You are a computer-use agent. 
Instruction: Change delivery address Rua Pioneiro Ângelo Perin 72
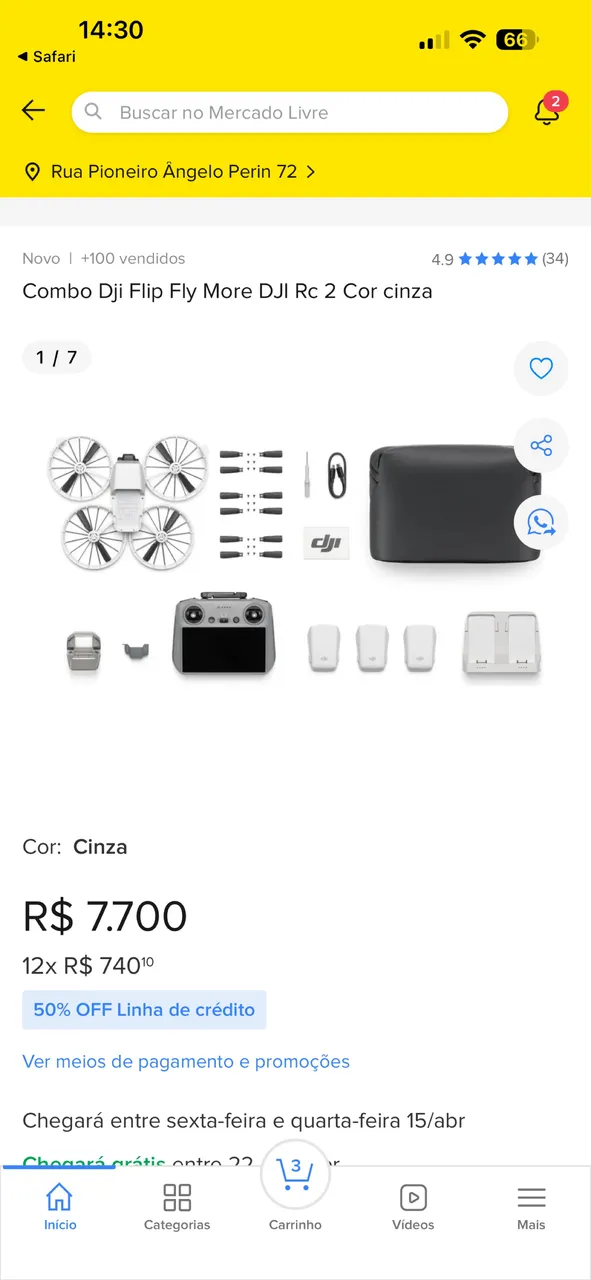tap(170, 172)
